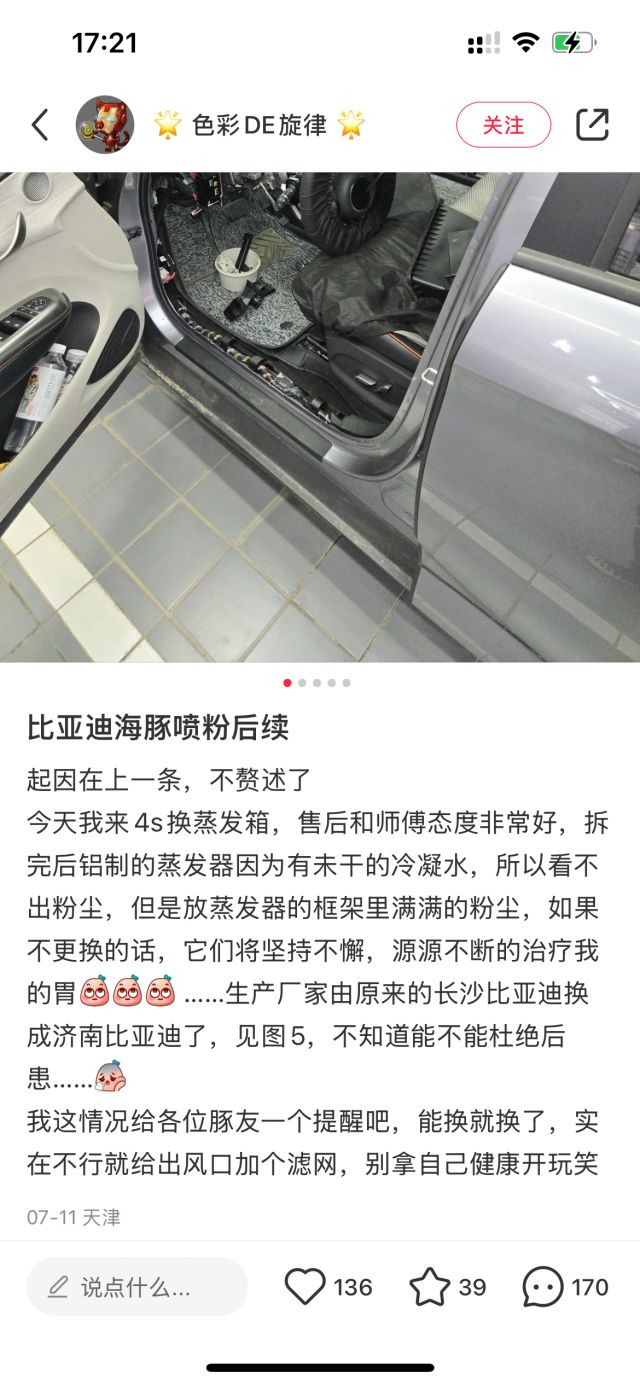Open the author's profile avatar
The width and height of the screenshot is (640, 1385).
click(105, 125)
